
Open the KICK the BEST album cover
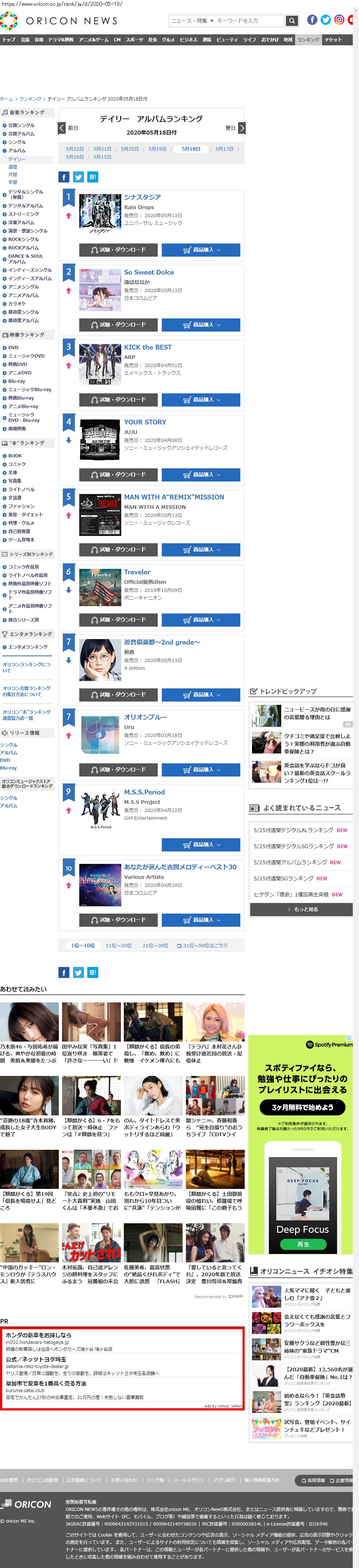point(100,364)
